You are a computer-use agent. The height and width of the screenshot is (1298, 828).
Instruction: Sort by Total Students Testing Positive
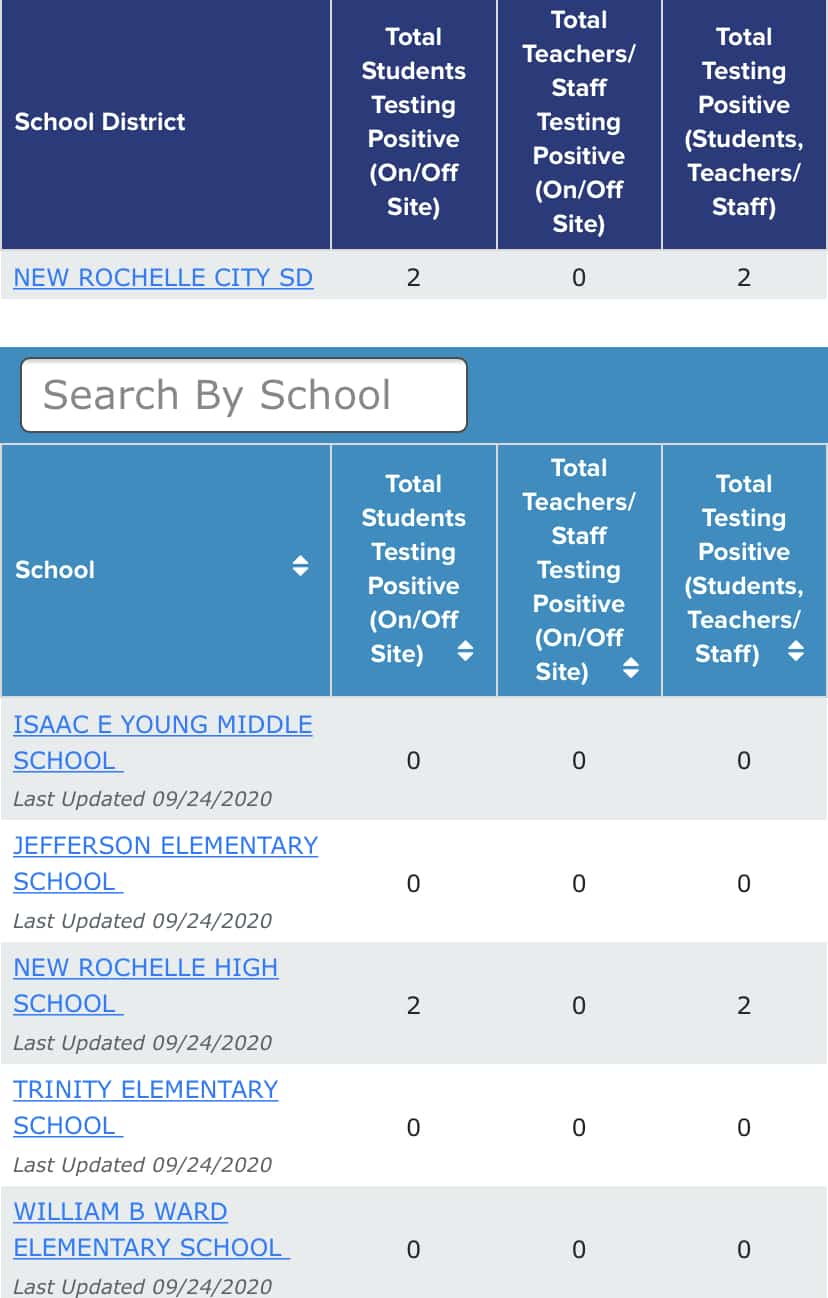coord(465,652)
